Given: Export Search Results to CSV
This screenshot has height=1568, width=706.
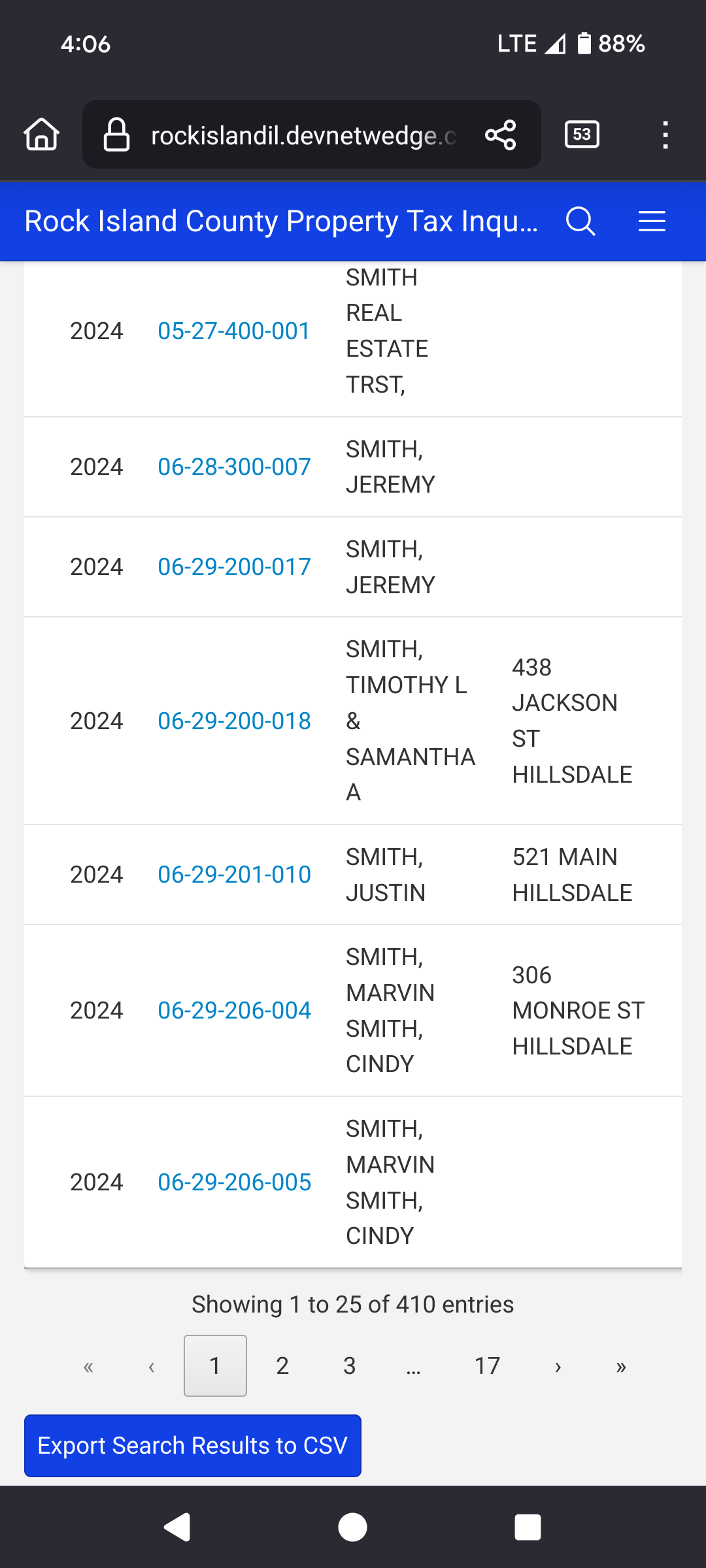Looking at the screenshot, I should [193, 1446].
